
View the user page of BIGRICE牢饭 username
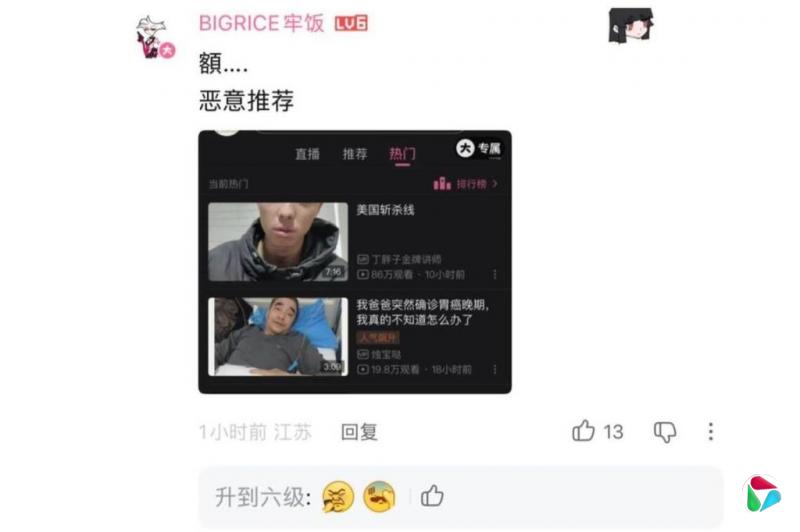[x=261, y=23]
